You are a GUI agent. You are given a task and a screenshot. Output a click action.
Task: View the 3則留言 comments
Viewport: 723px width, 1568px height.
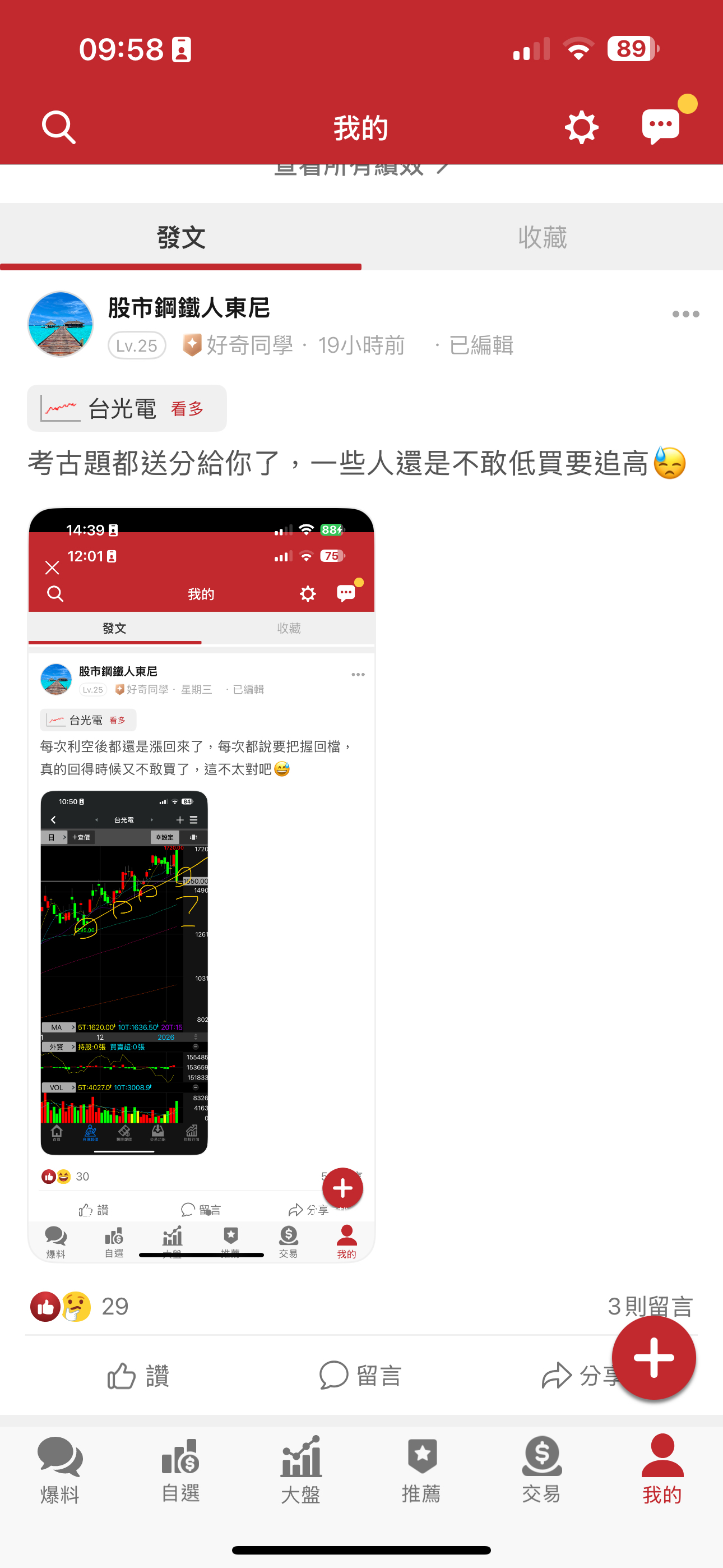point(649,1306)
